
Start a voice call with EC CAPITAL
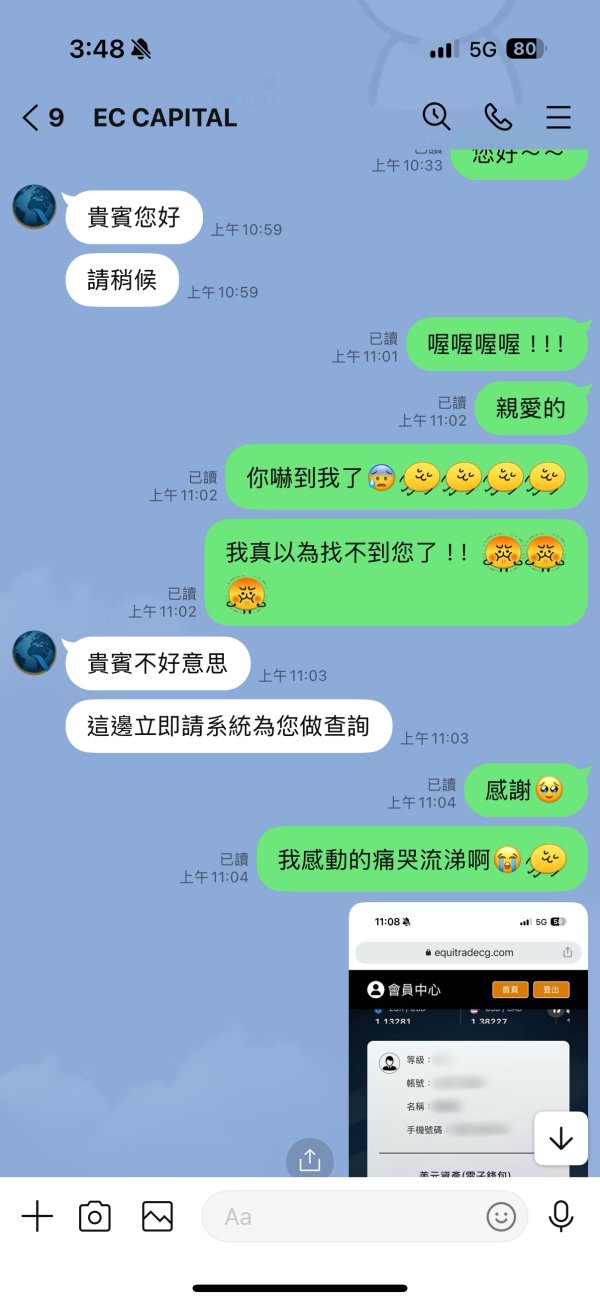point(497,117)
